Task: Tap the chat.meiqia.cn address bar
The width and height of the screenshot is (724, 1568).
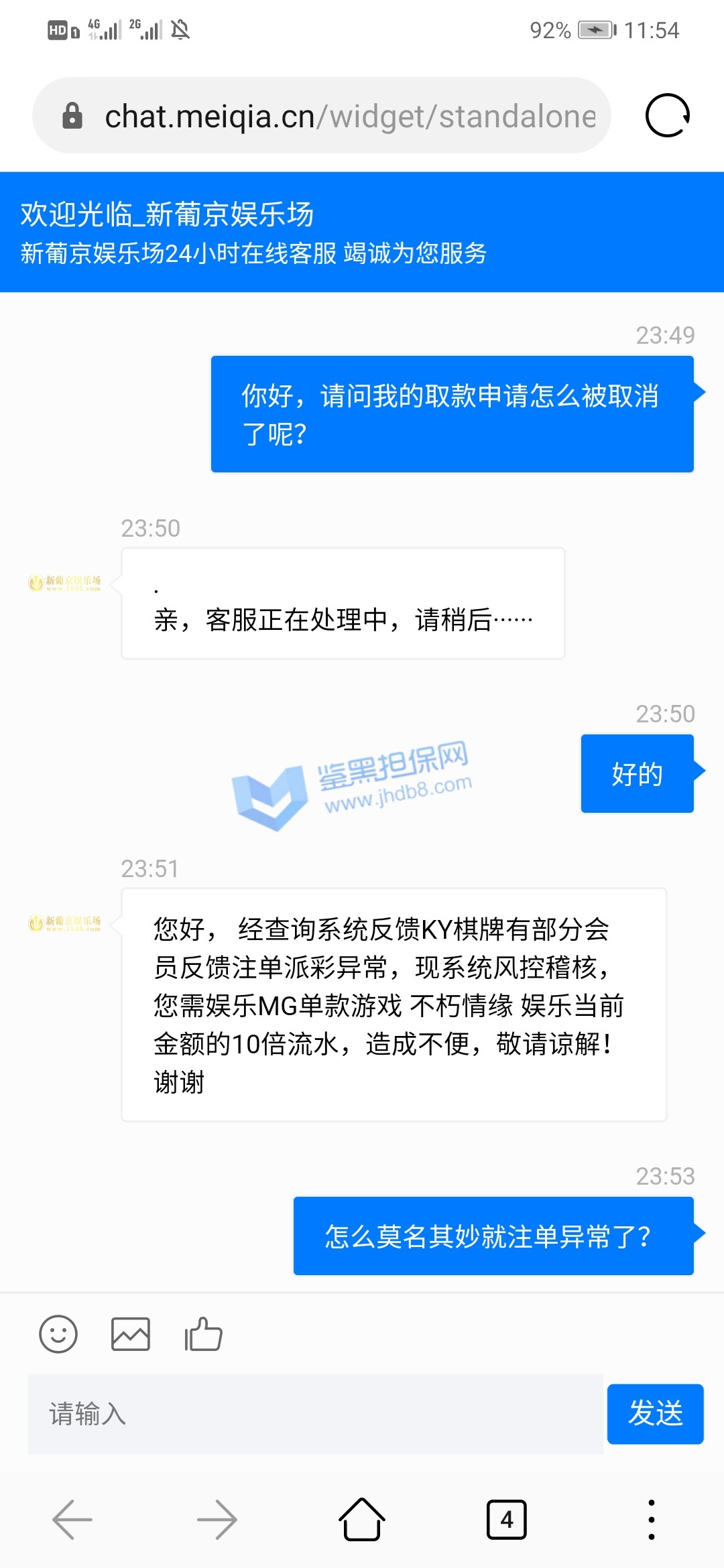Action: pos(349,117)
